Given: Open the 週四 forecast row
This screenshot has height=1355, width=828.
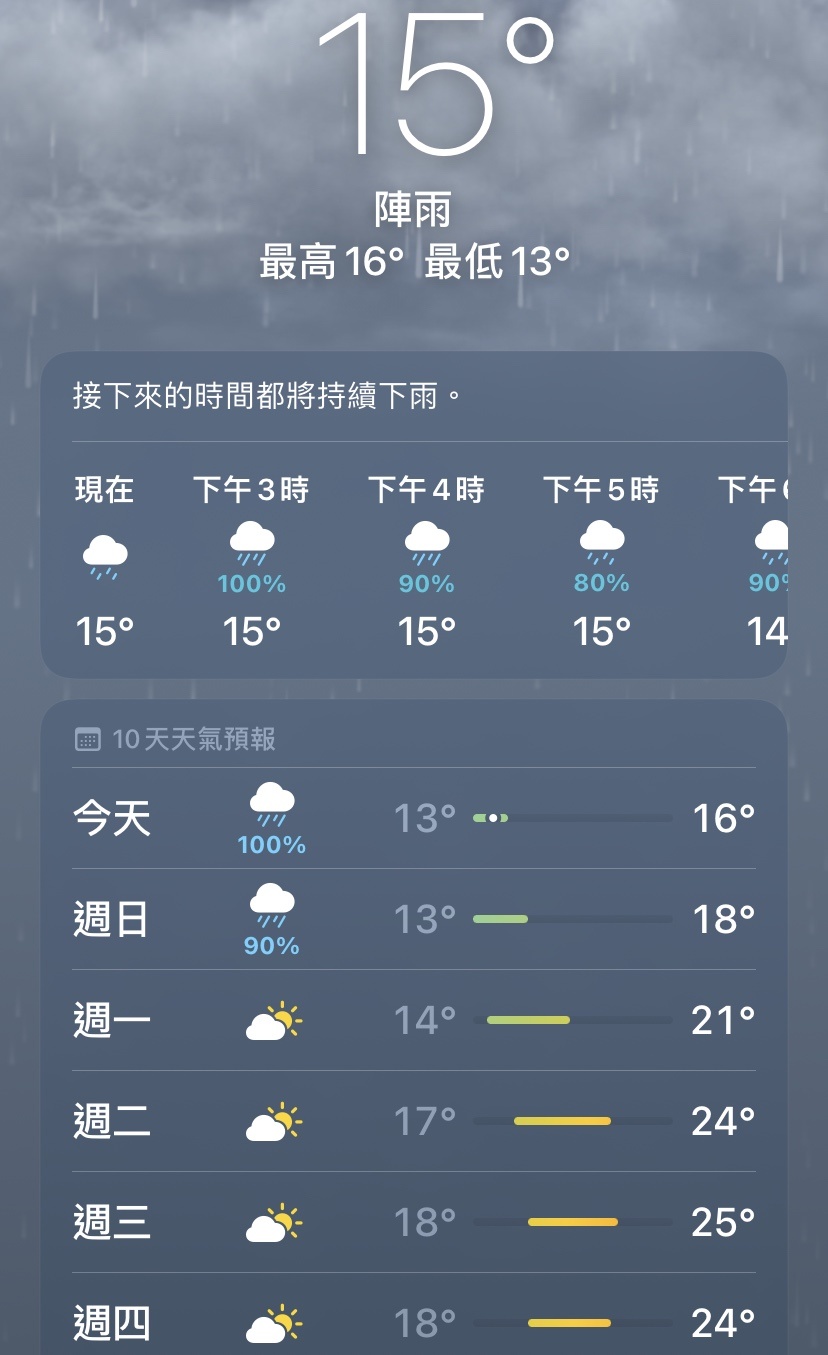Looking at the screenshot, I should click(x=414, y=1314).
